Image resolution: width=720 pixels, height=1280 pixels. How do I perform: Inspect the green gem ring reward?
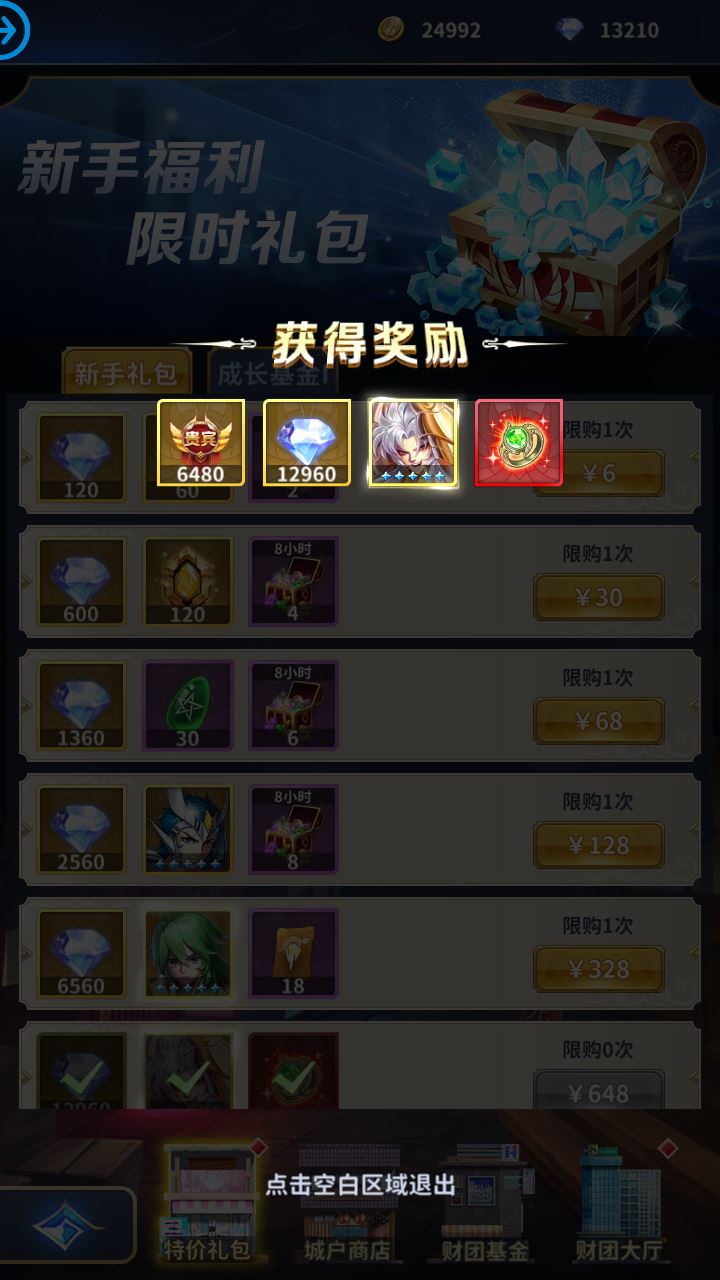519,443
